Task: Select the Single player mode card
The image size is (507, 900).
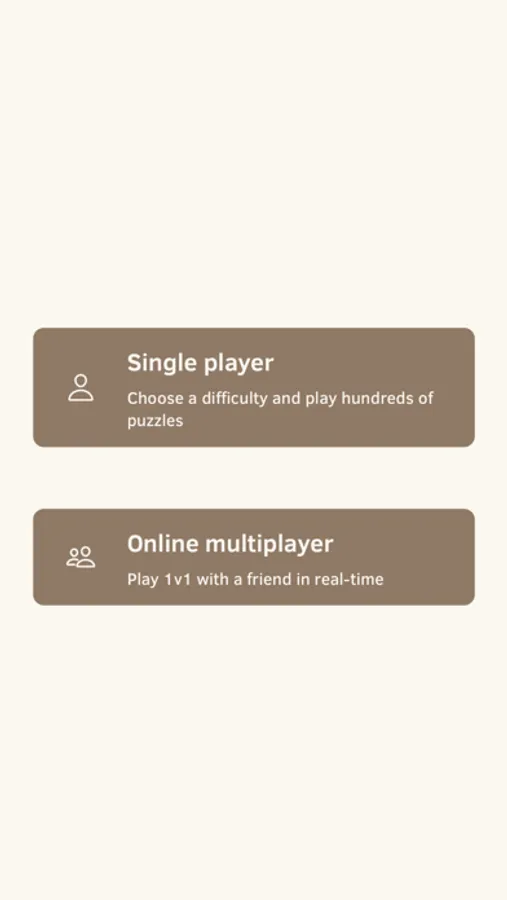Action: click(x=254, y=387)
